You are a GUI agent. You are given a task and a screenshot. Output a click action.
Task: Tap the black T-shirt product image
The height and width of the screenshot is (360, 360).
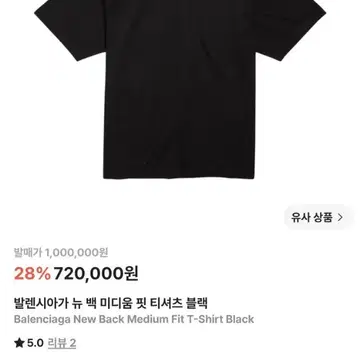[x=180, y=89]
